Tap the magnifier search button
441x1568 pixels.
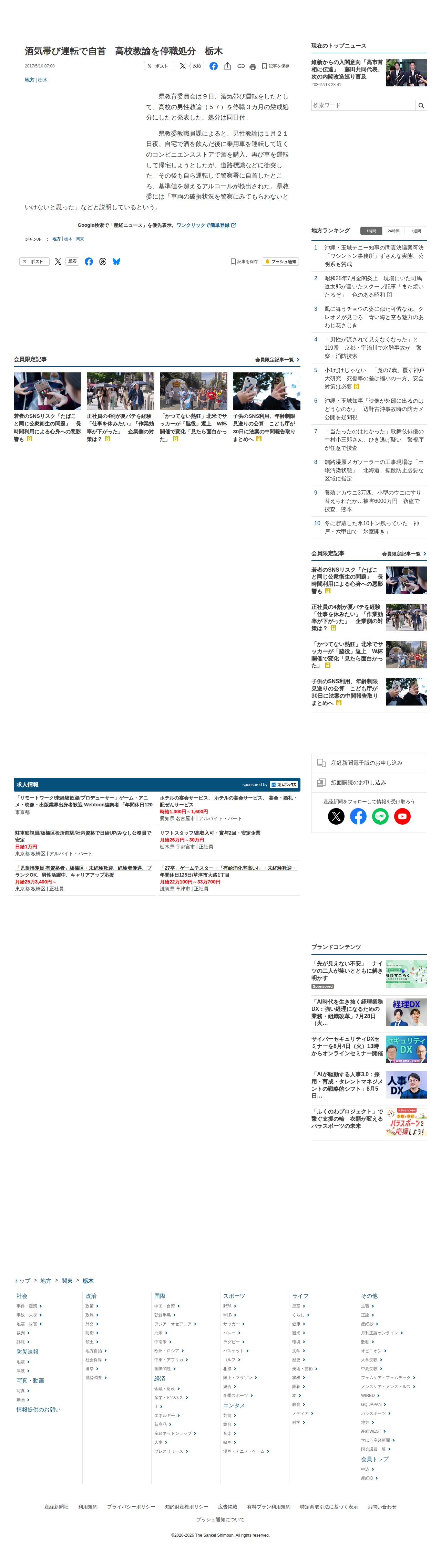421,105
